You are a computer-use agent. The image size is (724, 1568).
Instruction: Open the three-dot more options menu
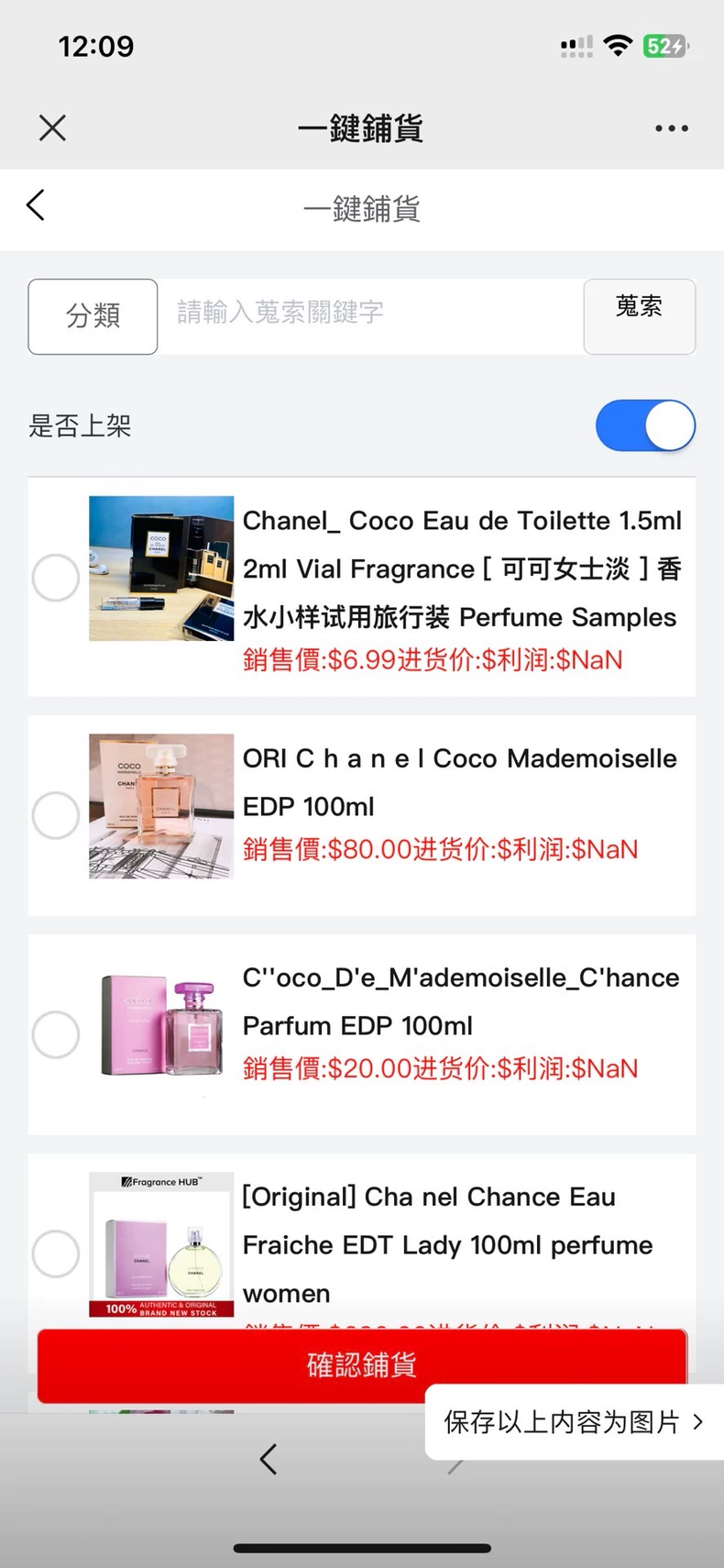tap(672, 128)
